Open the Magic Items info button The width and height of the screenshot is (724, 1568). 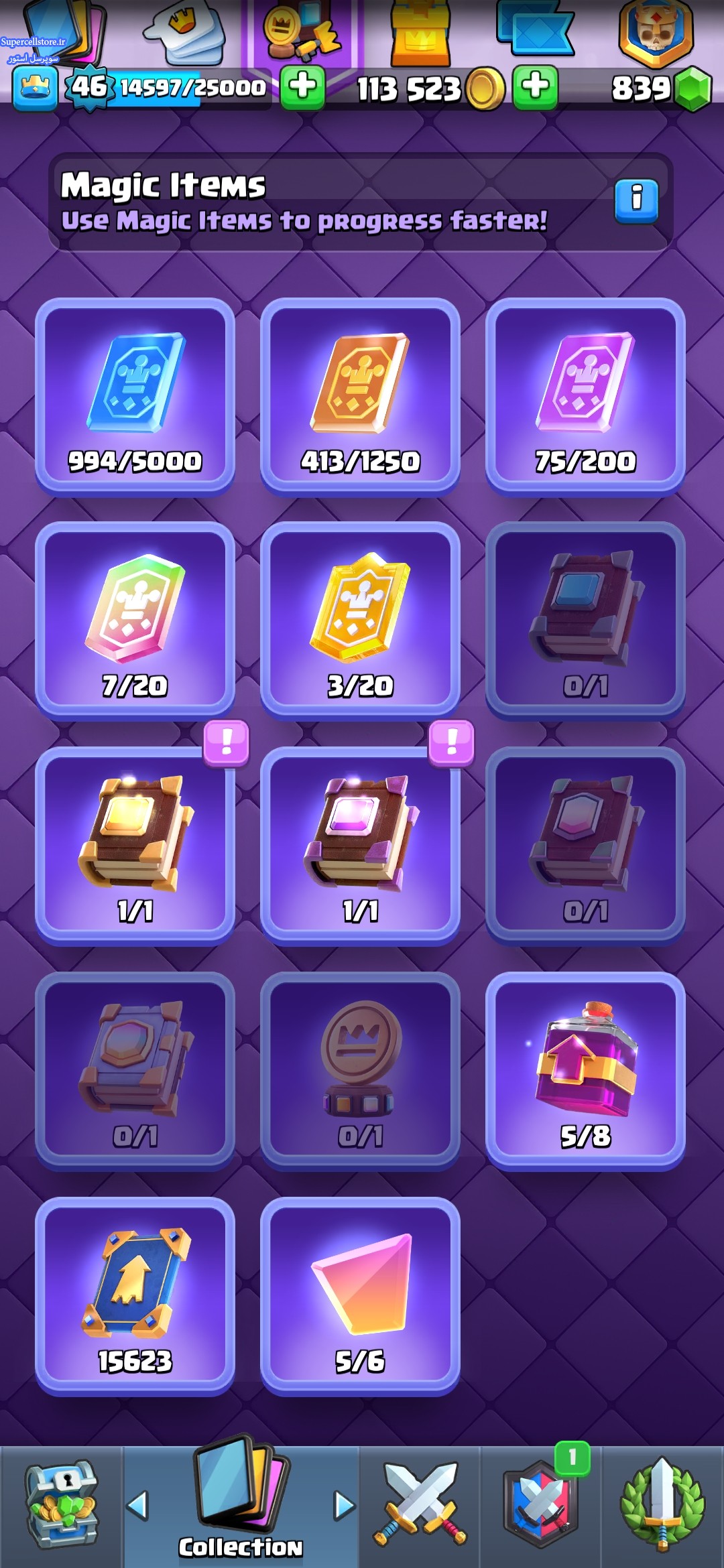(x=636, y=200)
